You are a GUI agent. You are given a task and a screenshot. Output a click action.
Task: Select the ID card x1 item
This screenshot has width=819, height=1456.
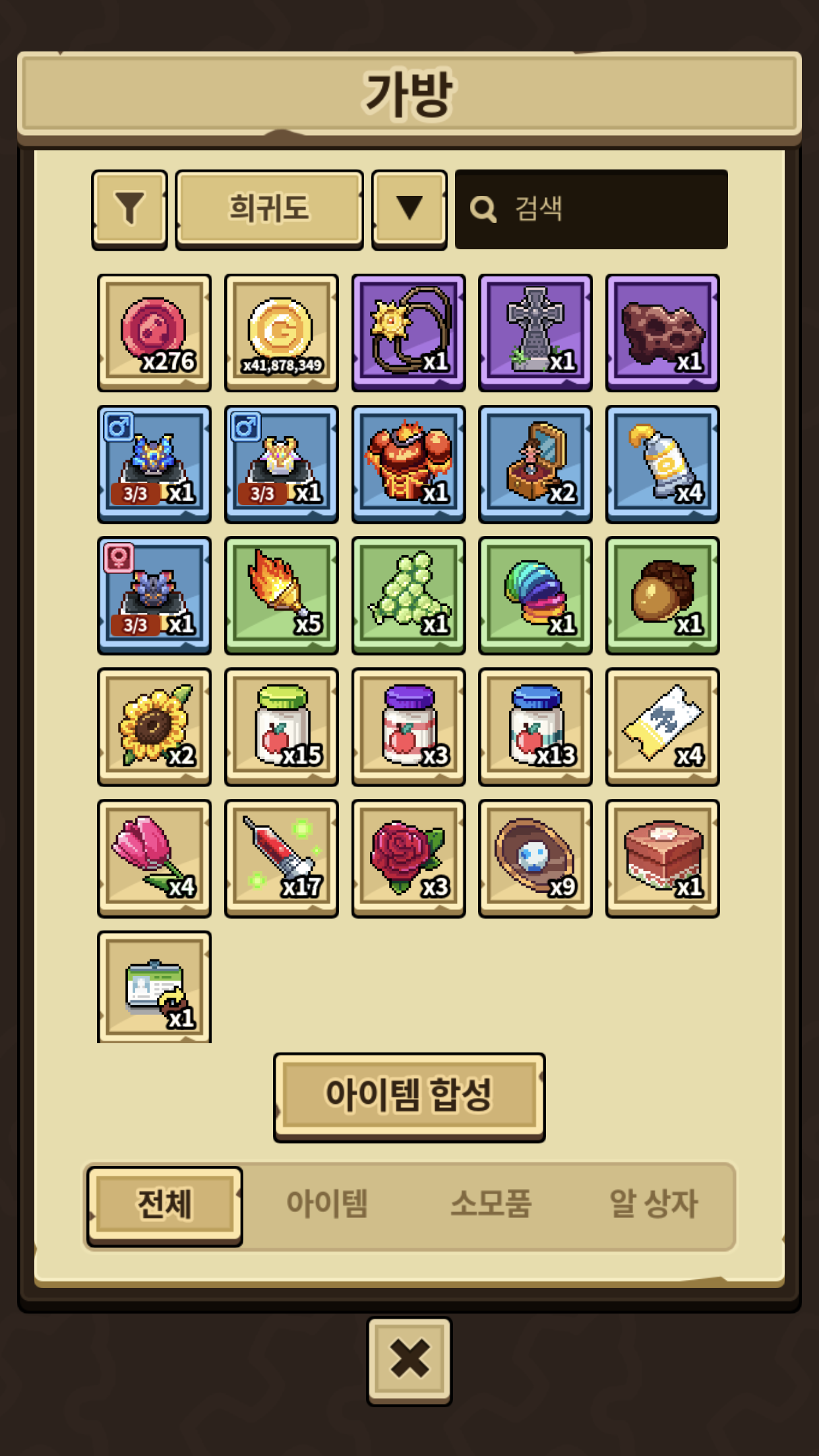[x=154, y=988]
